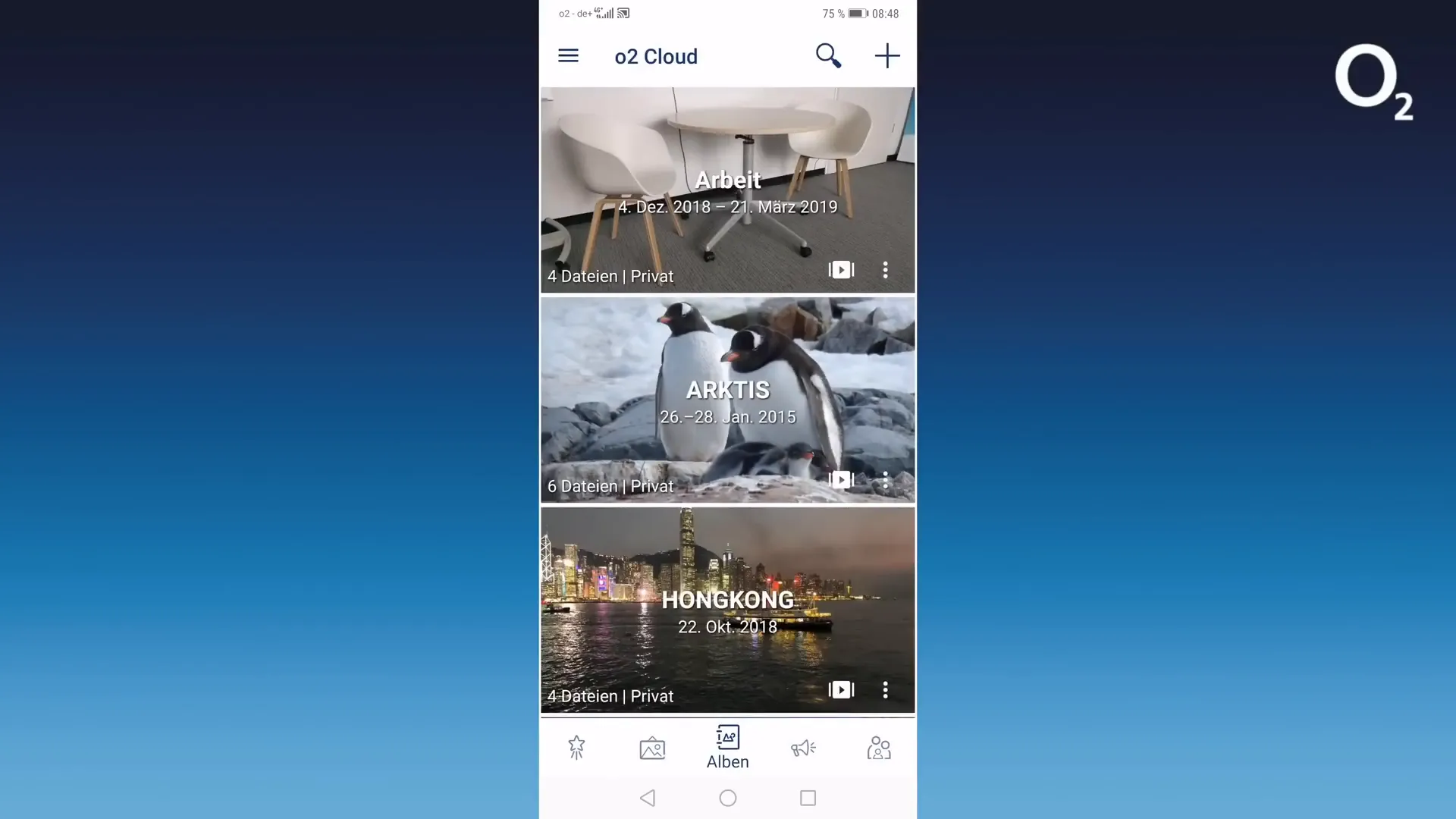Play slideshow for the HONGKONG album
Screen dimensions: 1456x819
[841, 690]
